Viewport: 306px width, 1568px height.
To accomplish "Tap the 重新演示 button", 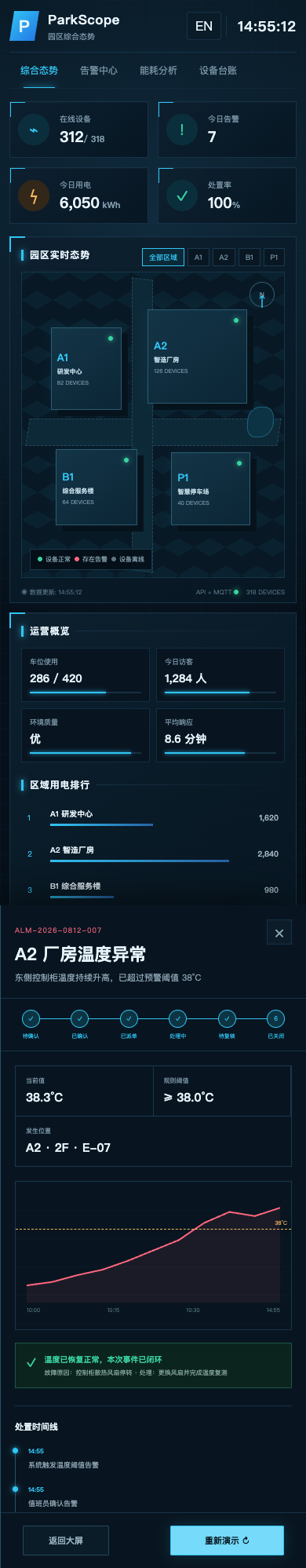I will (227, 1541).
